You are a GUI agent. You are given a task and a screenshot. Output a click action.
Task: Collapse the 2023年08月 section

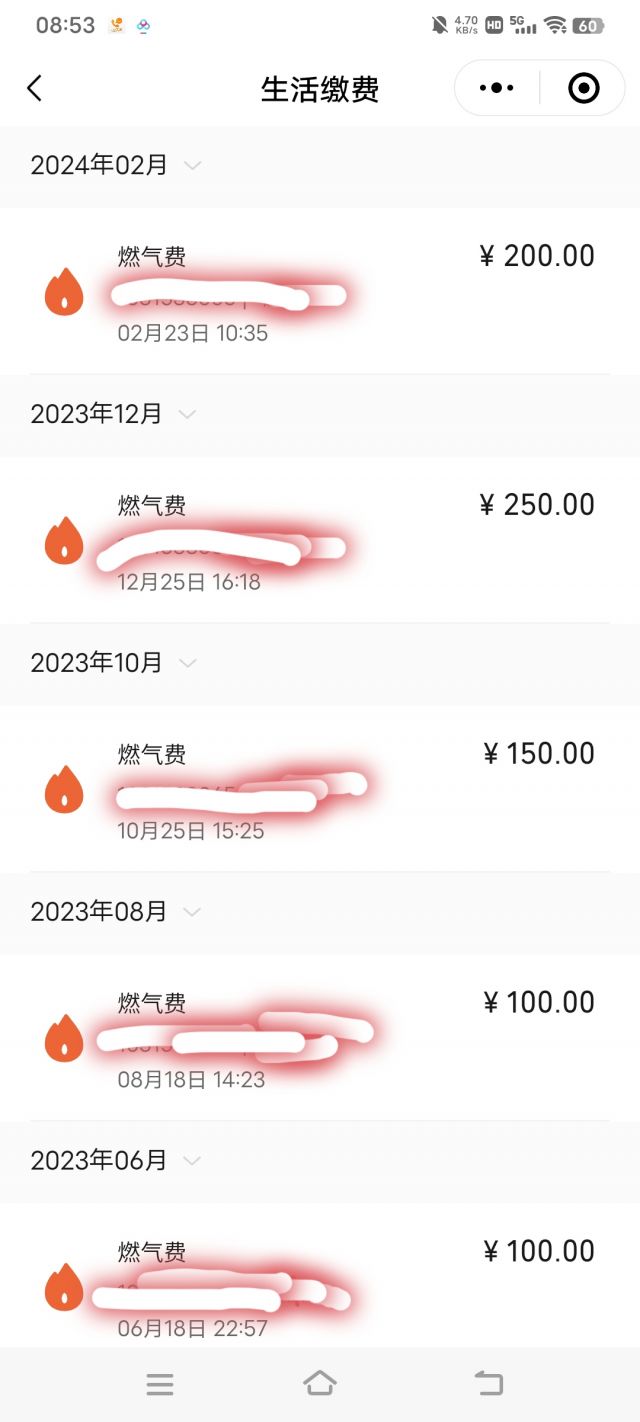(192, 912)
